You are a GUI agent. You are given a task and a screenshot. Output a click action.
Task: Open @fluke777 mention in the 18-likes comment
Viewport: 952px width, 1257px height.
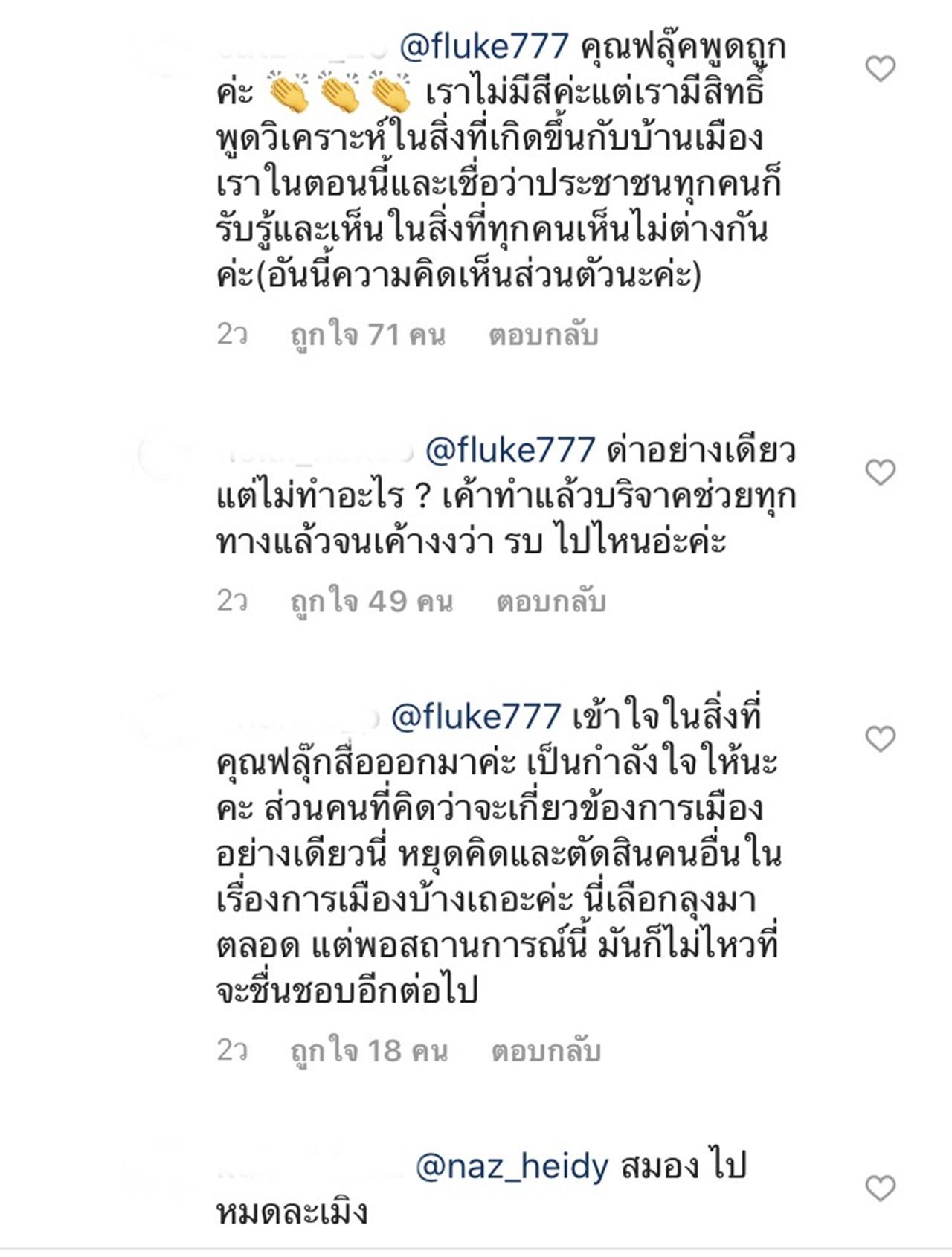(475, 716)
